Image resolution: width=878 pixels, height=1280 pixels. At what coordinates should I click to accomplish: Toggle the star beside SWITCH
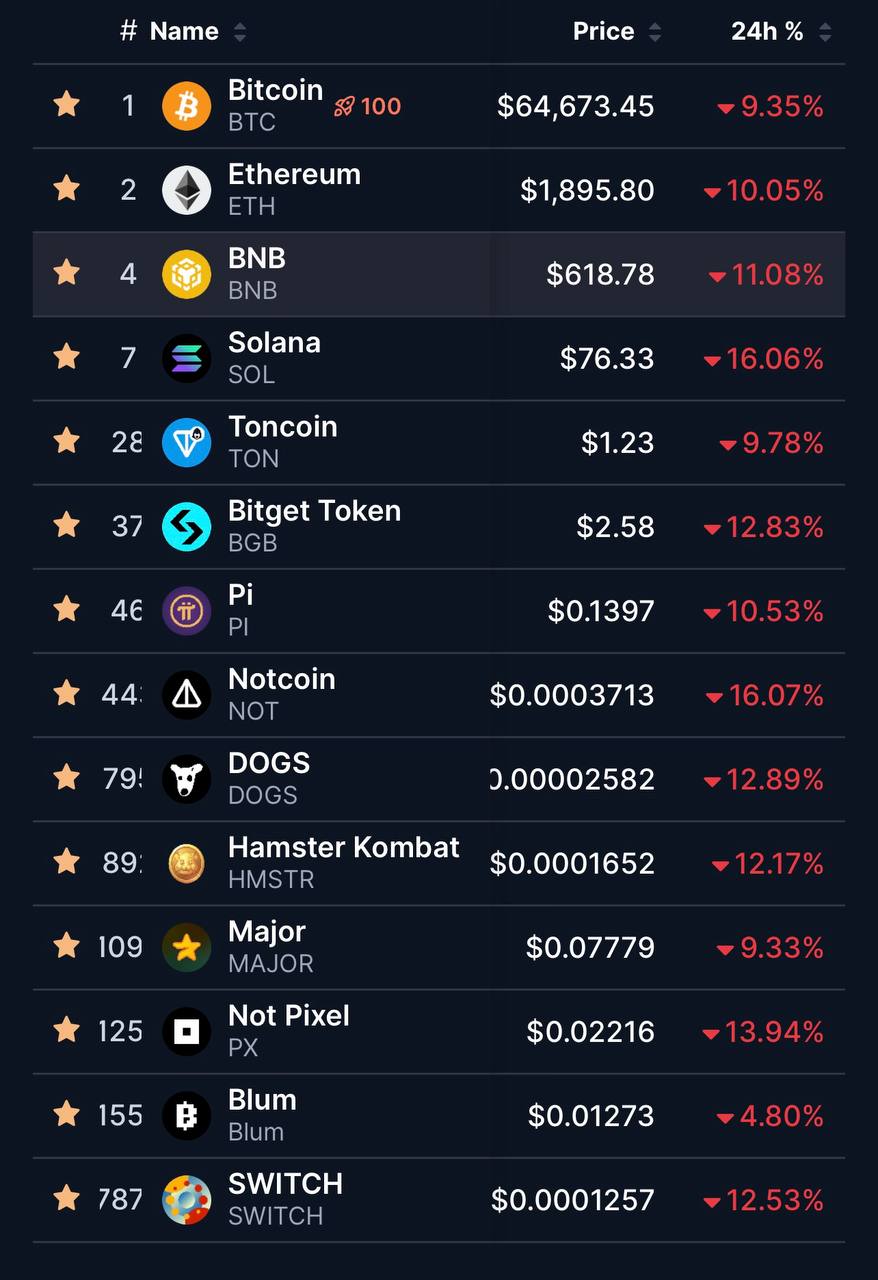[x=67, y=1197]
